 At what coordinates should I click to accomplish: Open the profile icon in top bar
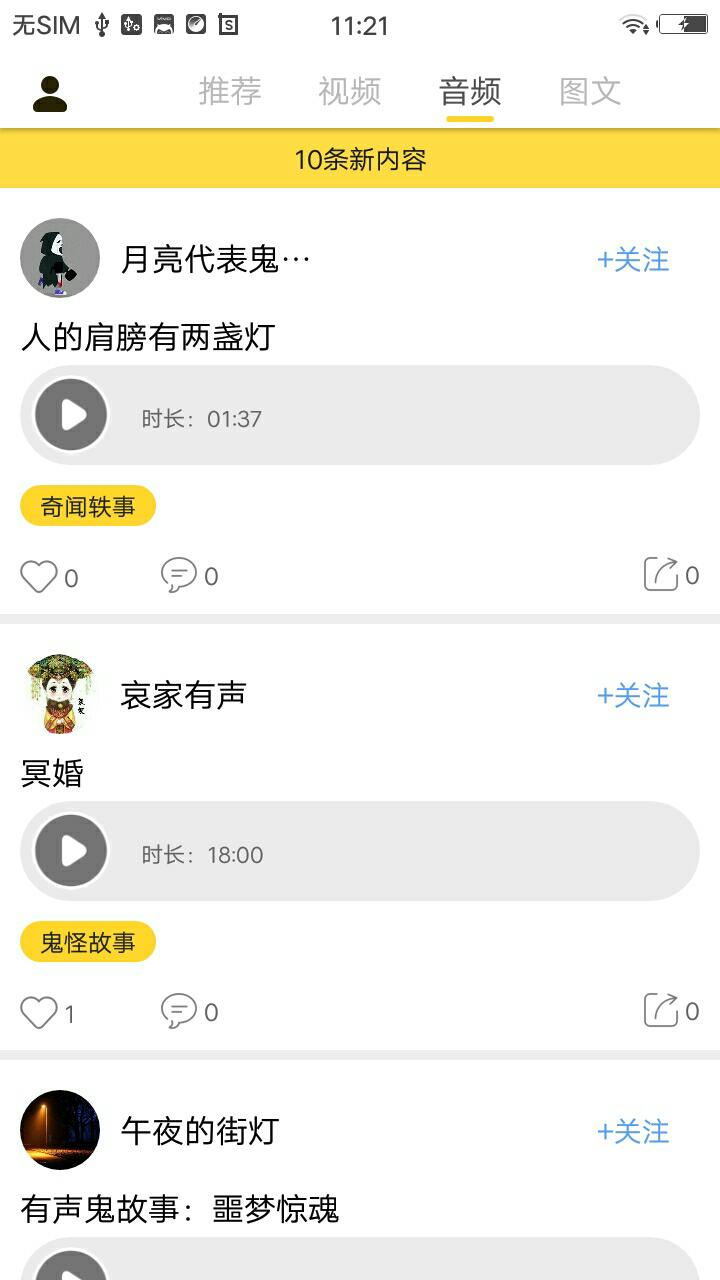(x=50, y=93)
